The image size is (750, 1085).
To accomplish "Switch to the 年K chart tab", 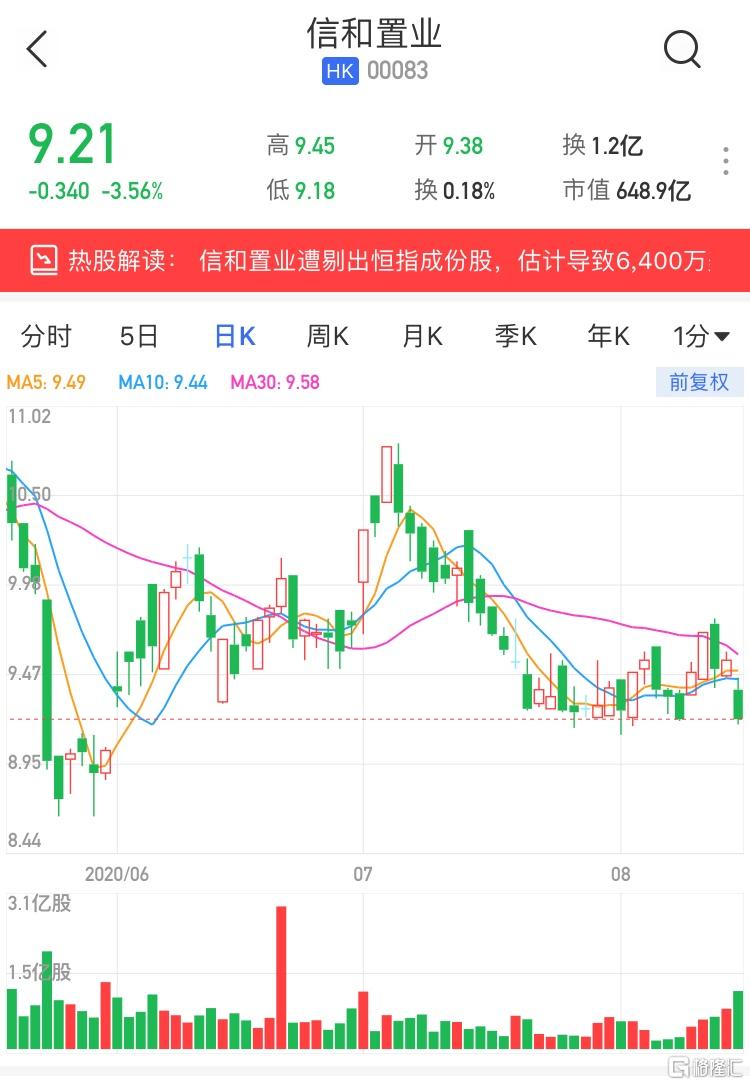I will [608, 337].
